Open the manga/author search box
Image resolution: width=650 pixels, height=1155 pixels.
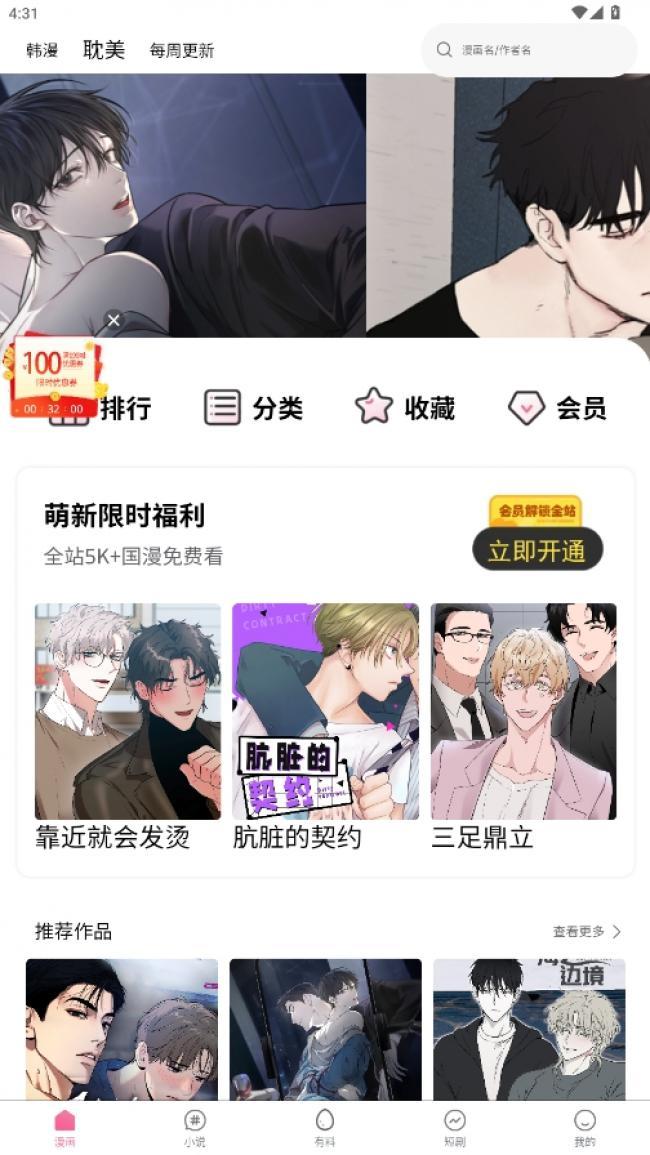point(530,50)
